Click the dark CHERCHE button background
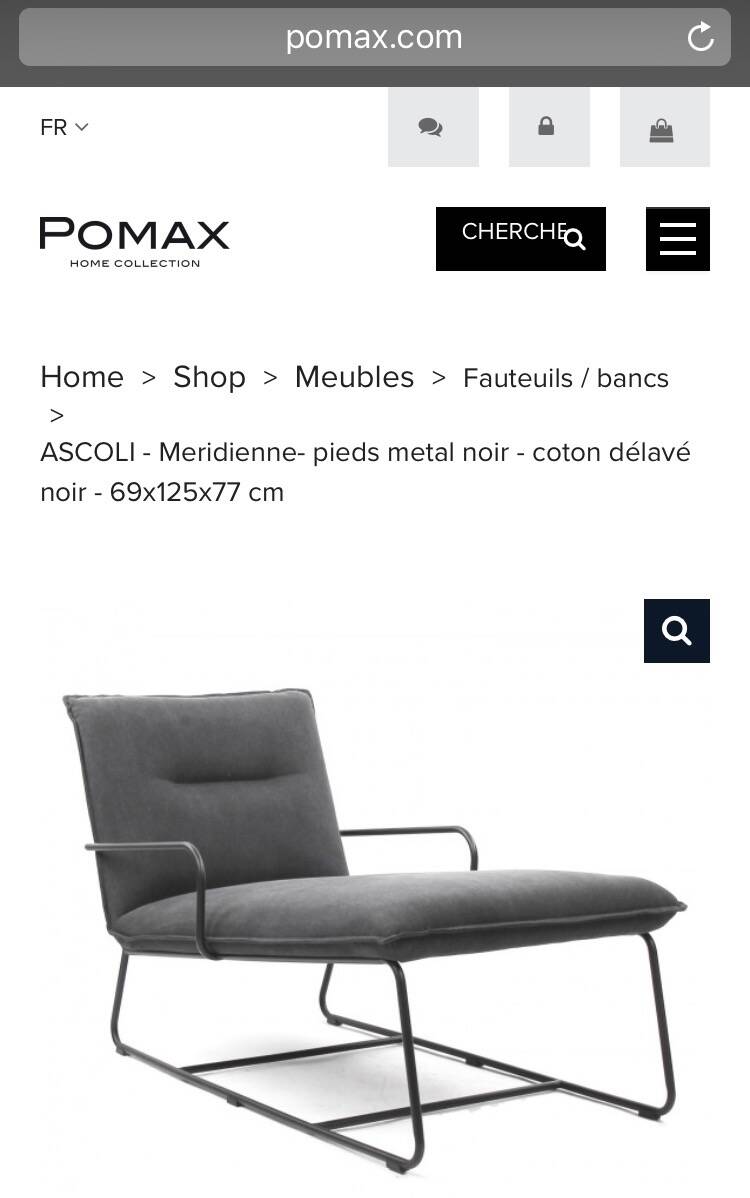 point(500,239)
